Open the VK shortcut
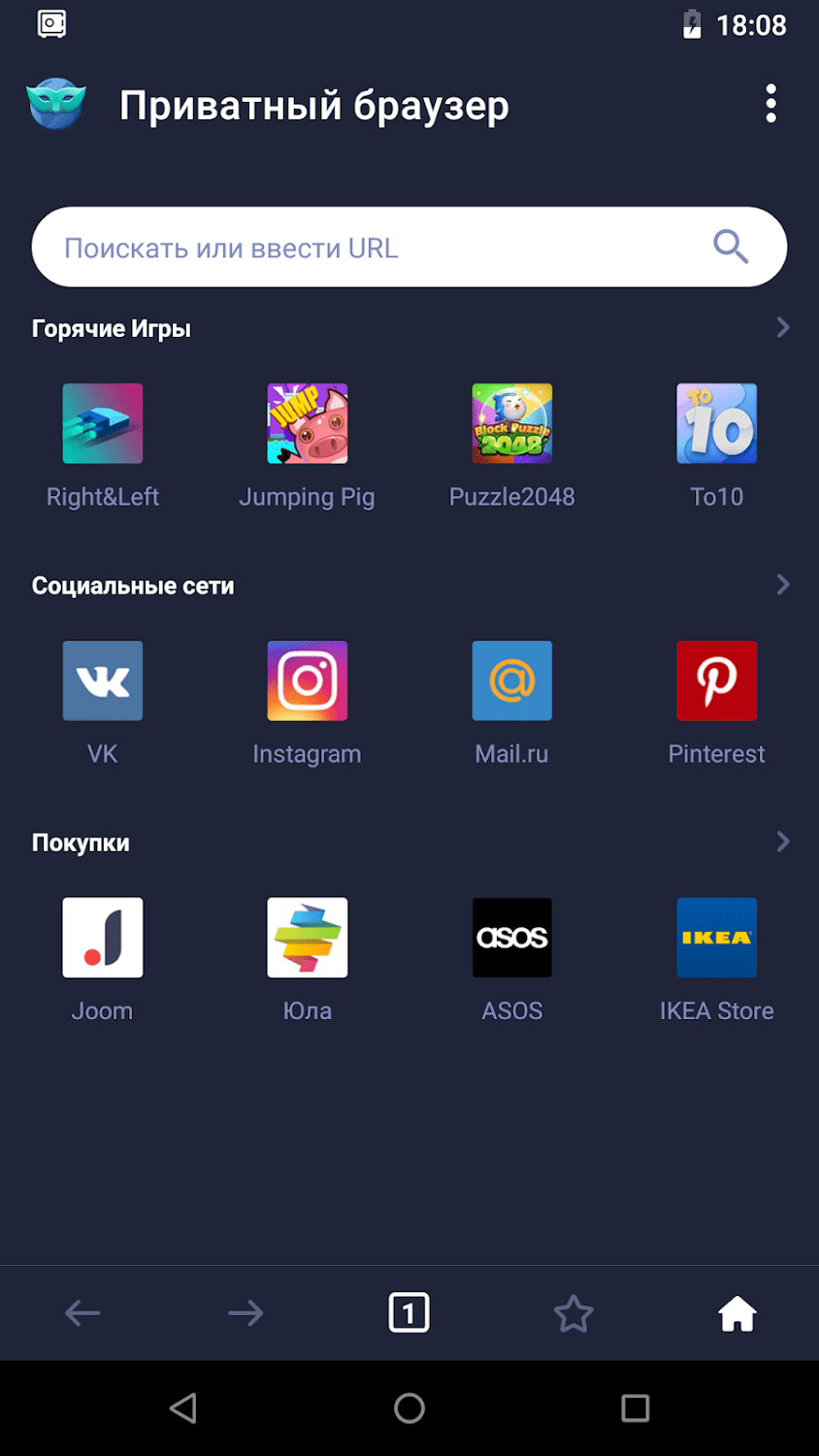Screen dimensions: 819x1456 click(103, 680)
